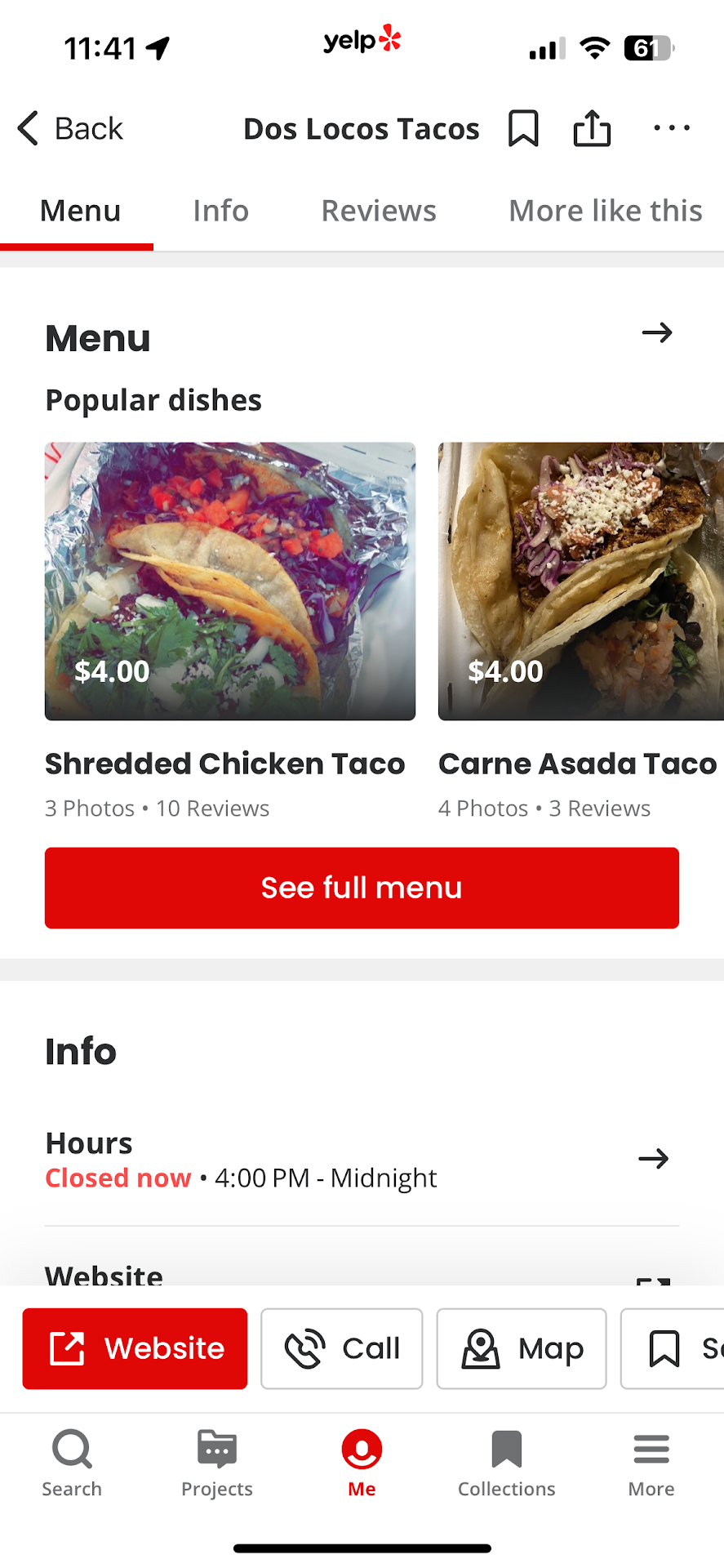Open the Map for this restaurant
Image resolution: width=724 pixels, height=1568 pixels.
click(x=522, y=1348)
